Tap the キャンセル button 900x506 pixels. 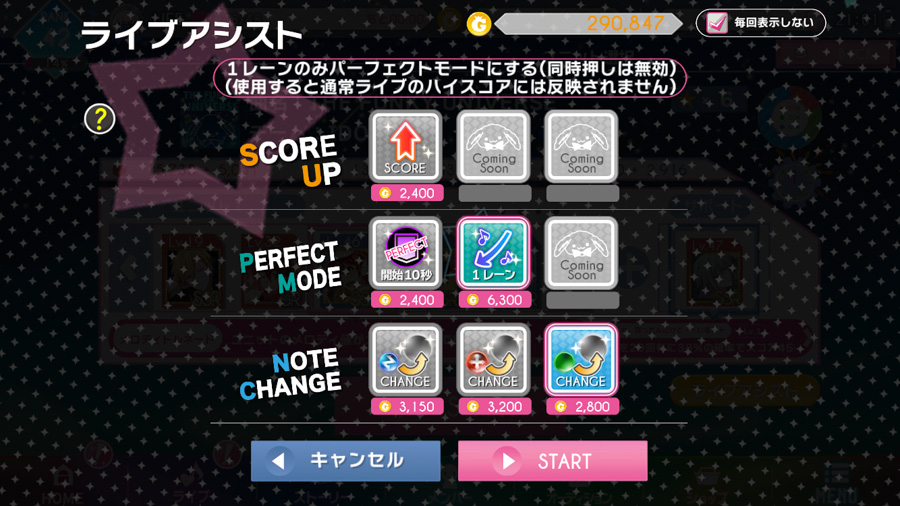(345, 461)
